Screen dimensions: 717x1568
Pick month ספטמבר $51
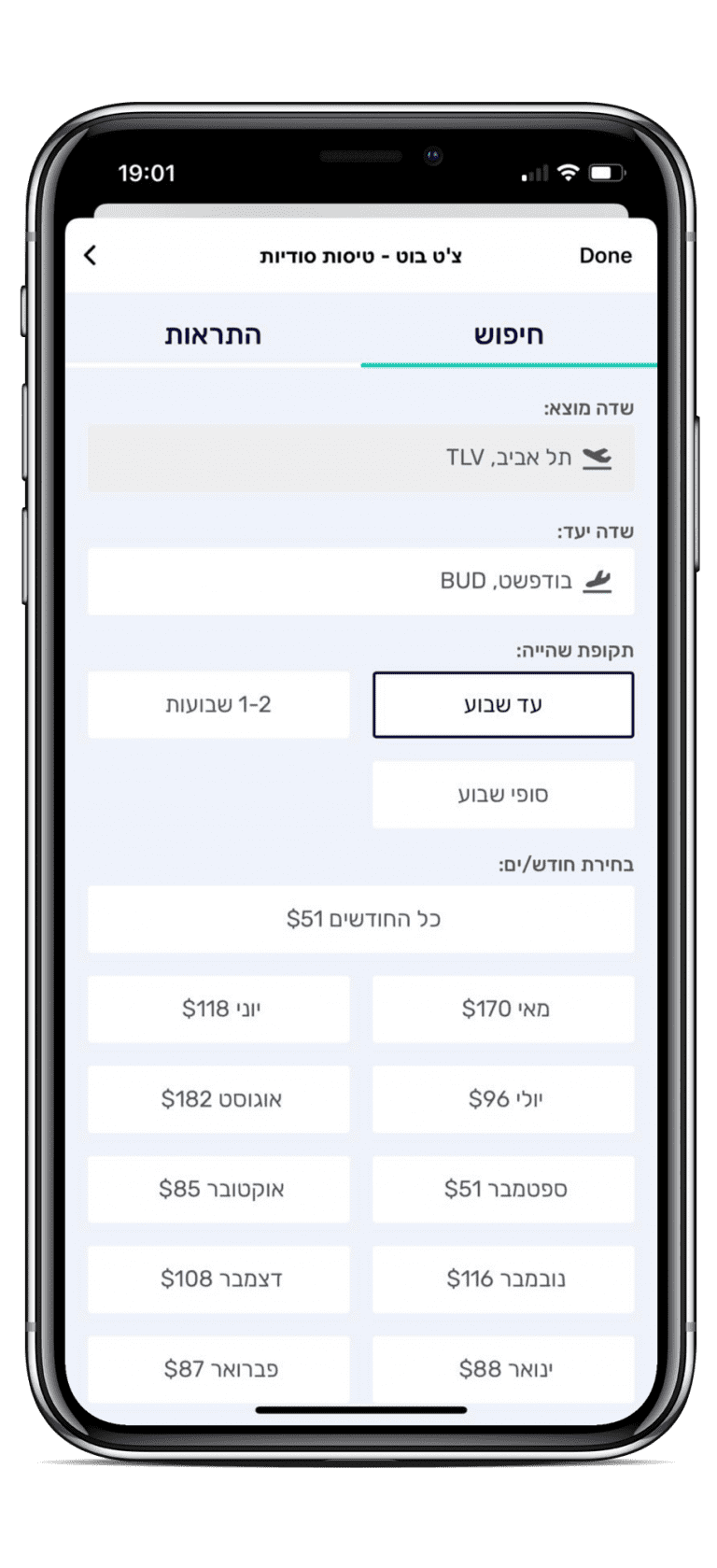(503, 1189)
